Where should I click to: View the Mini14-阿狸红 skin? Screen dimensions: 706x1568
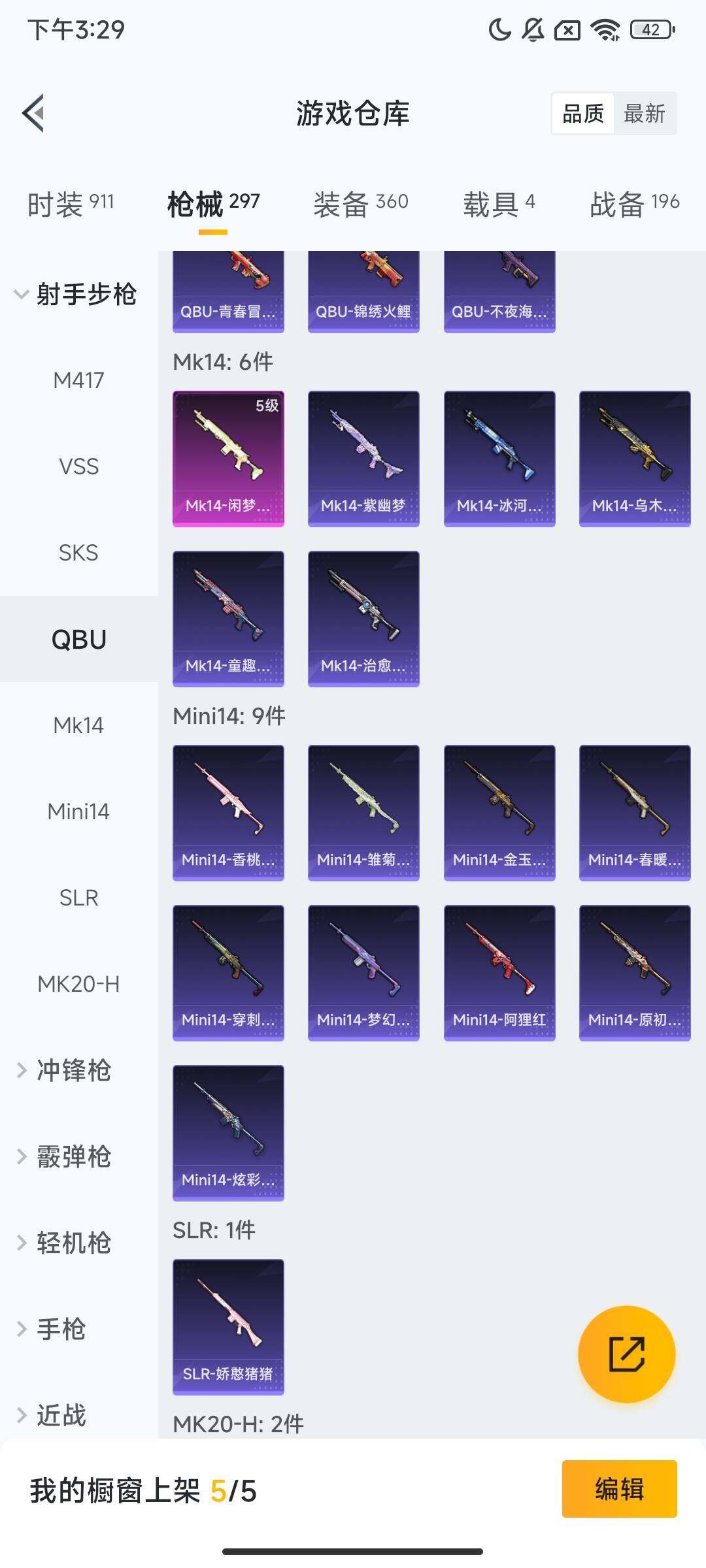pyautogui.click(x=499, y=972)
